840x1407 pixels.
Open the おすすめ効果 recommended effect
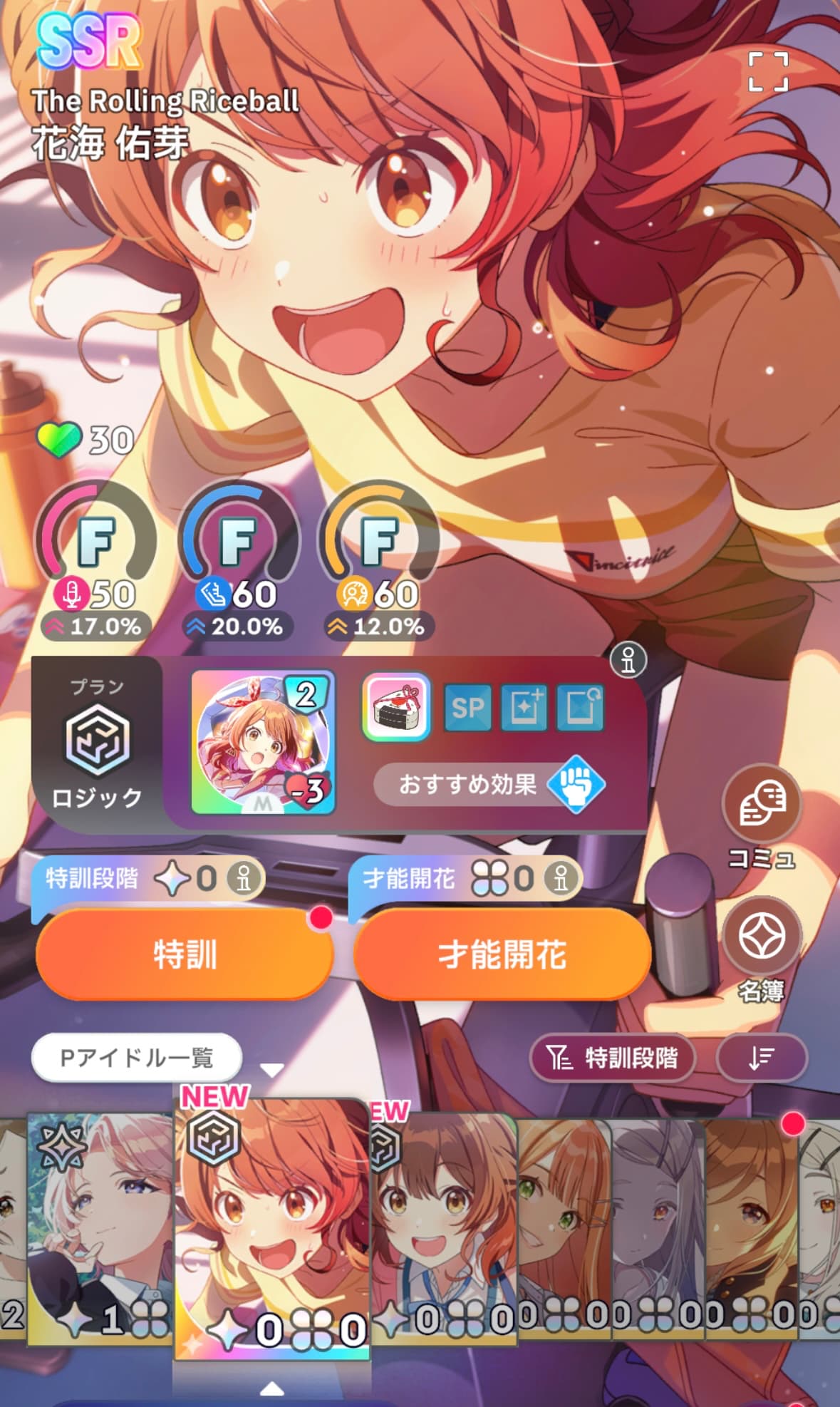(489, 784)
